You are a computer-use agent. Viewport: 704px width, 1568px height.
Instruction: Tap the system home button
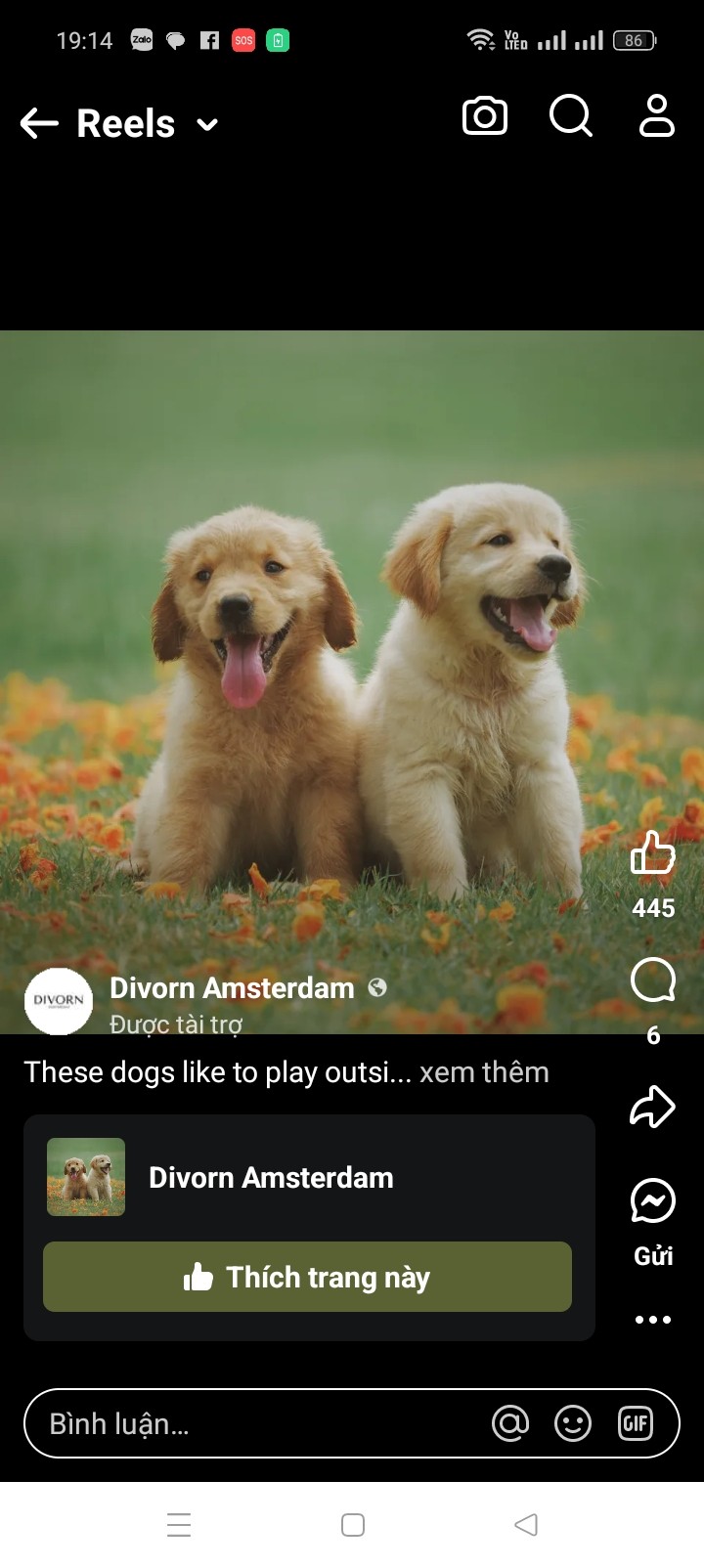coord(353,1525)
